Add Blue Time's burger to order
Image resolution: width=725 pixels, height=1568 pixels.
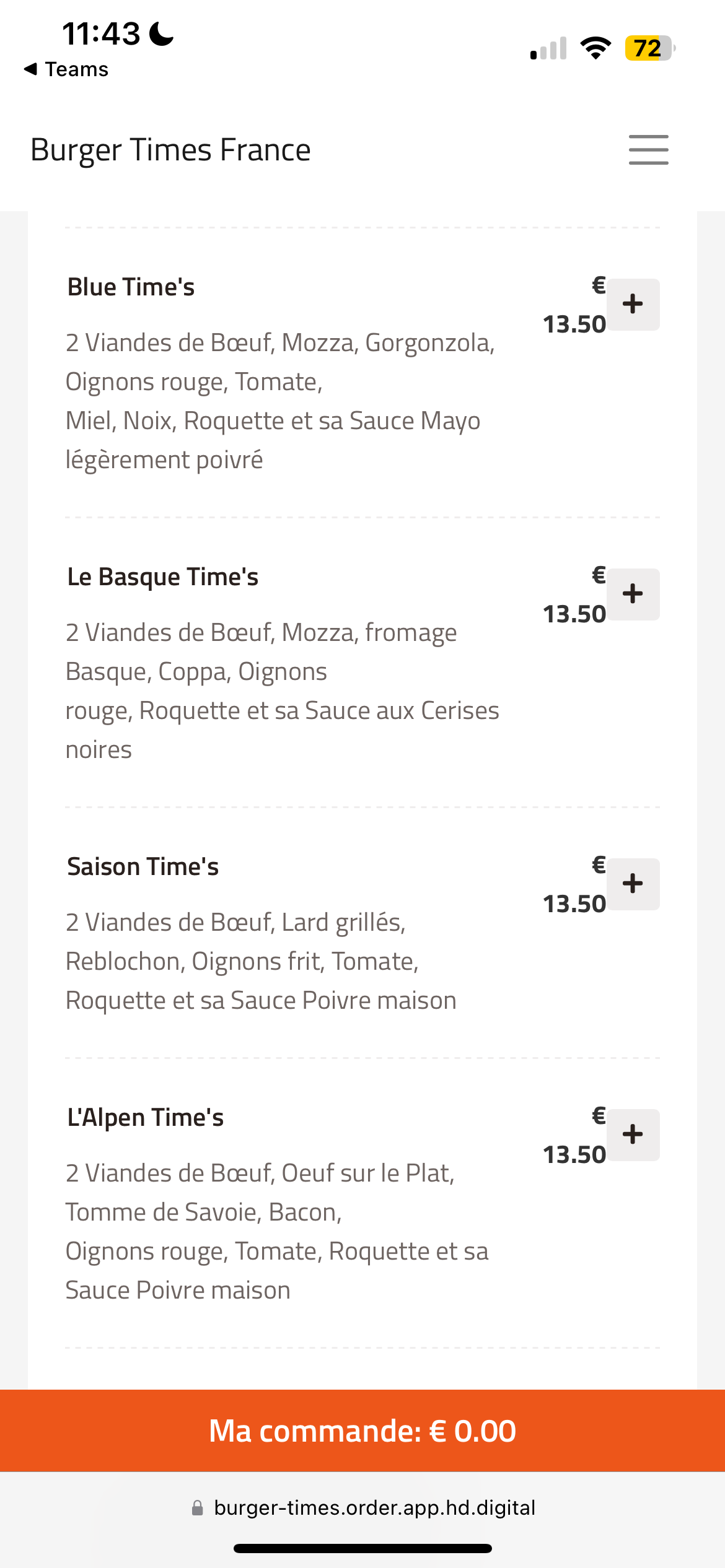[633, 304]
